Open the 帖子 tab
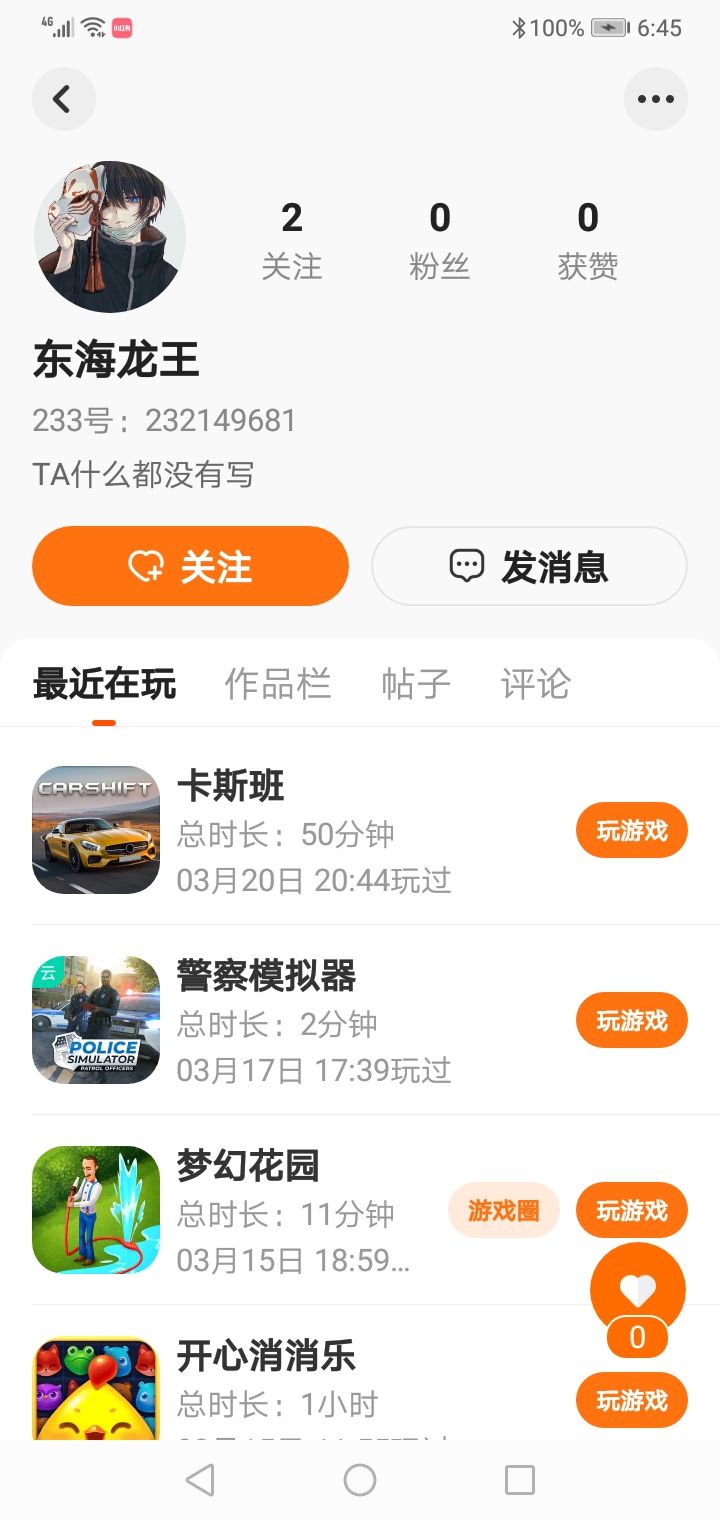 coord(416,685)
